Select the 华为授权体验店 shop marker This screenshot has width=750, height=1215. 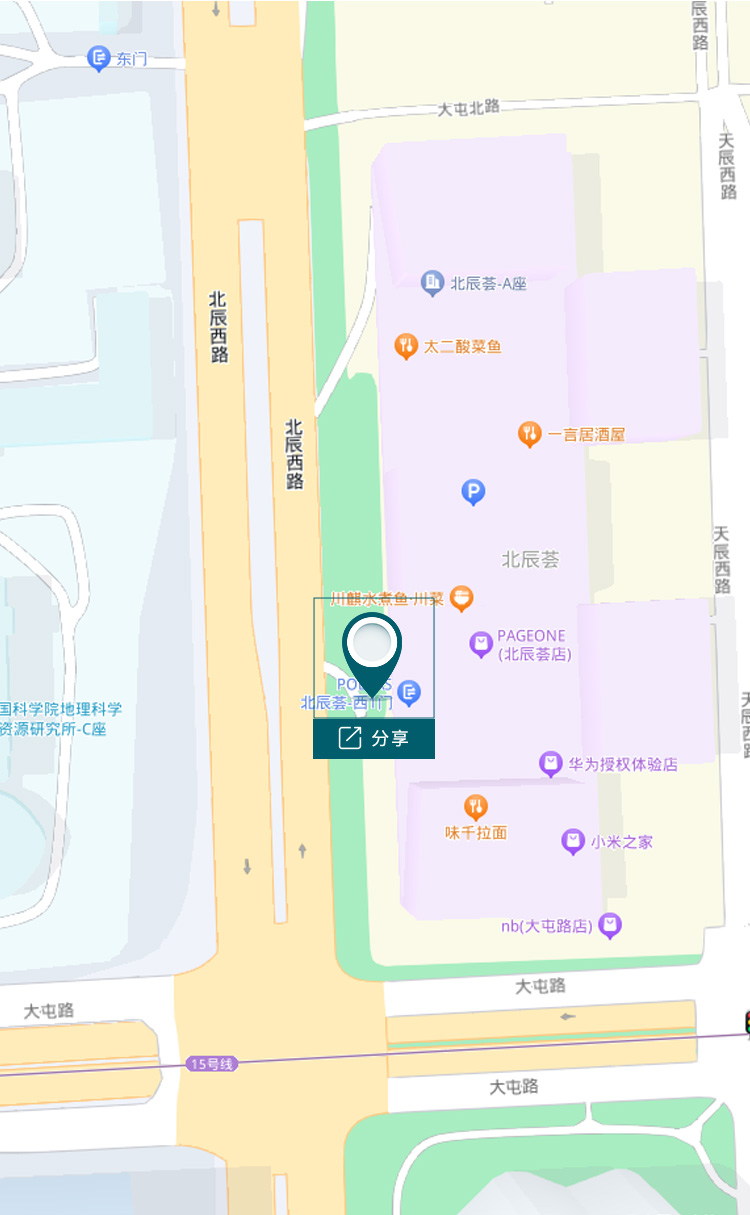pos(551,764)
